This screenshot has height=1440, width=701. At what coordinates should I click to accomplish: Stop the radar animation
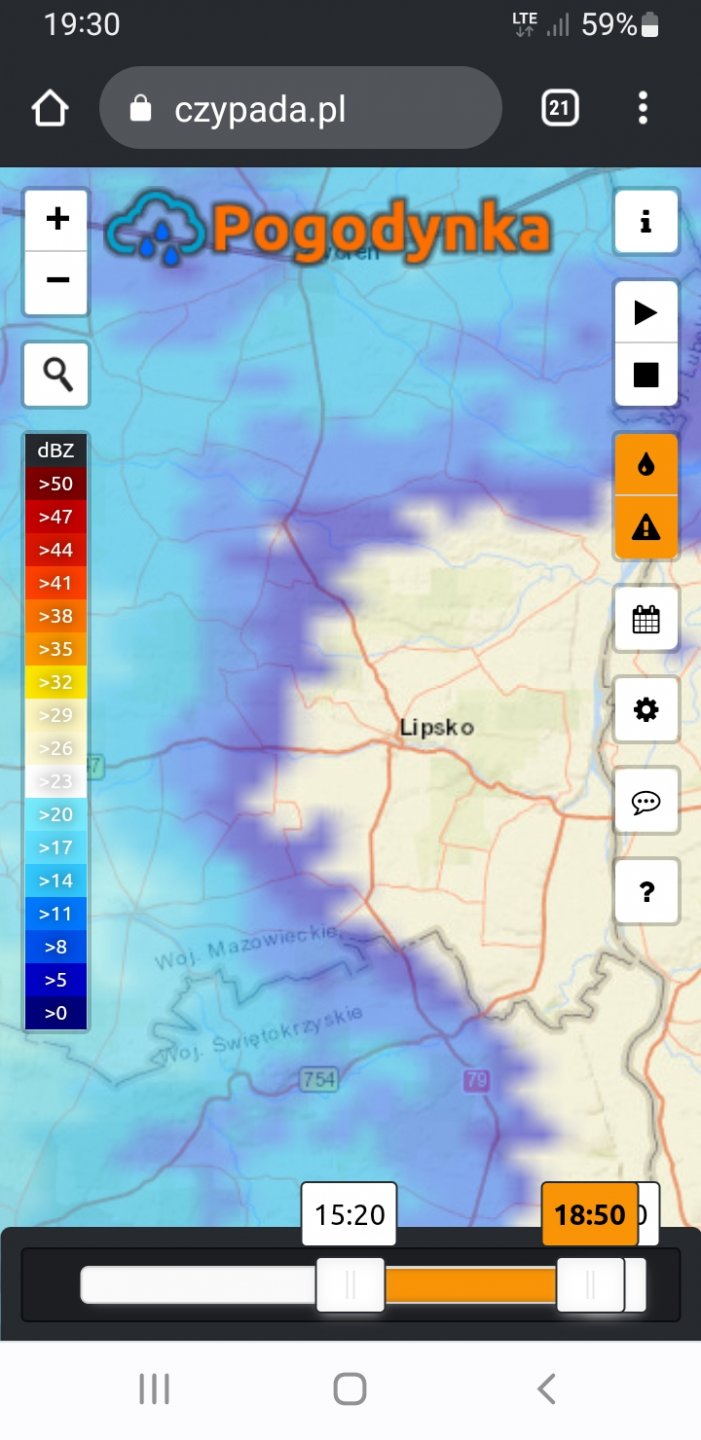pos(646,375)
